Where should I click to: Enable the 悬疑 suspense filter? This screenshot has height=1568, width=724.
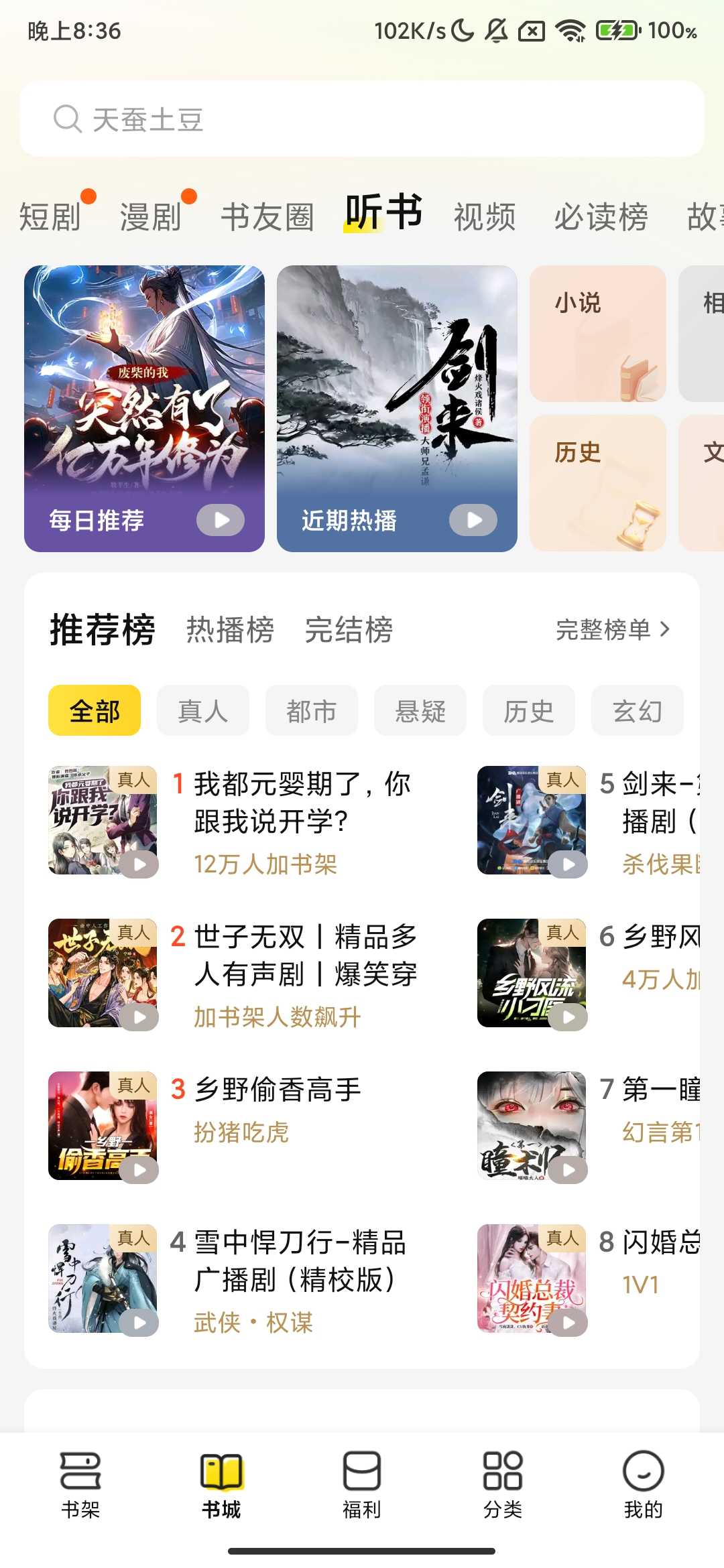pos(420,712)
